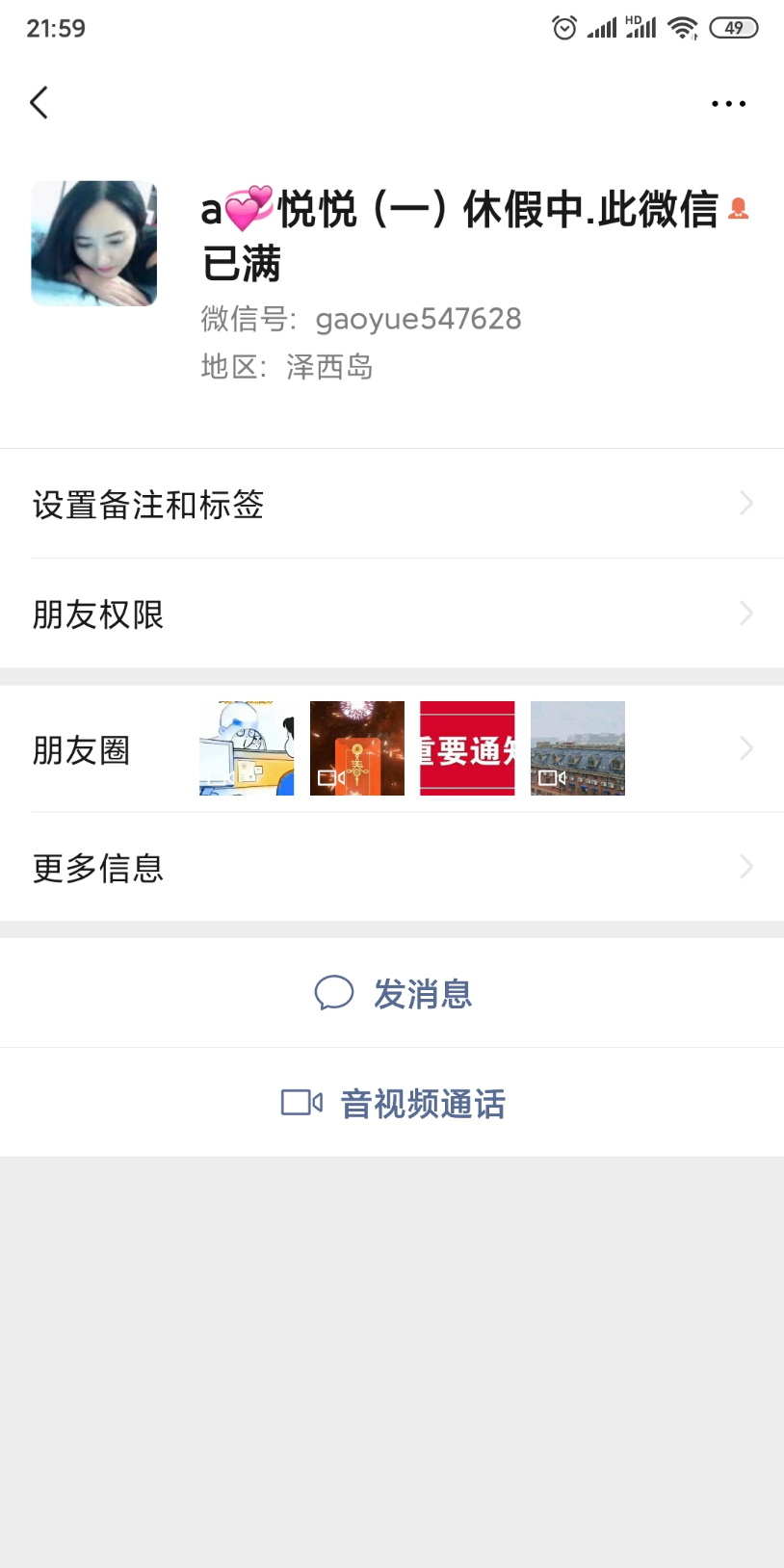View the contact's profile photo
The height and width of the screenshot is (1568, 784).
coord(94,244)
